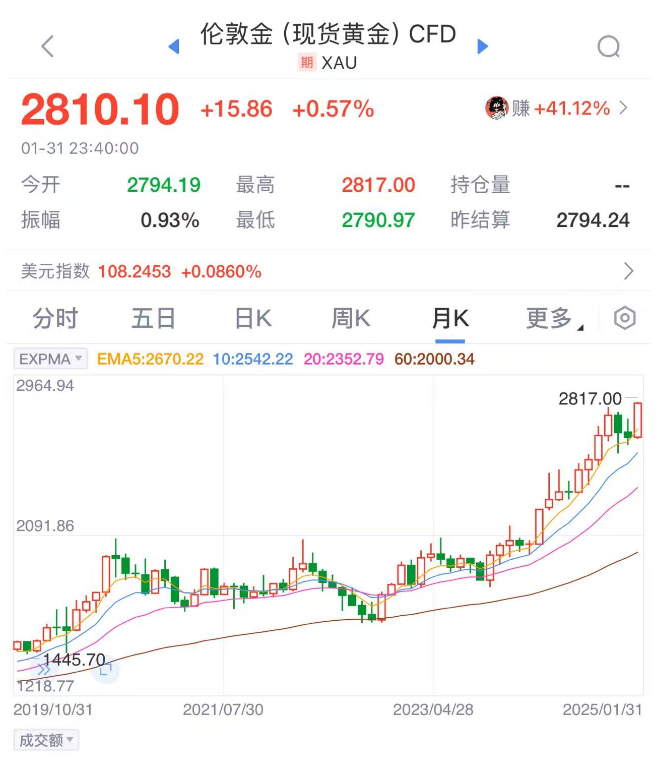Select the 月K chart tab

(450, 319)
